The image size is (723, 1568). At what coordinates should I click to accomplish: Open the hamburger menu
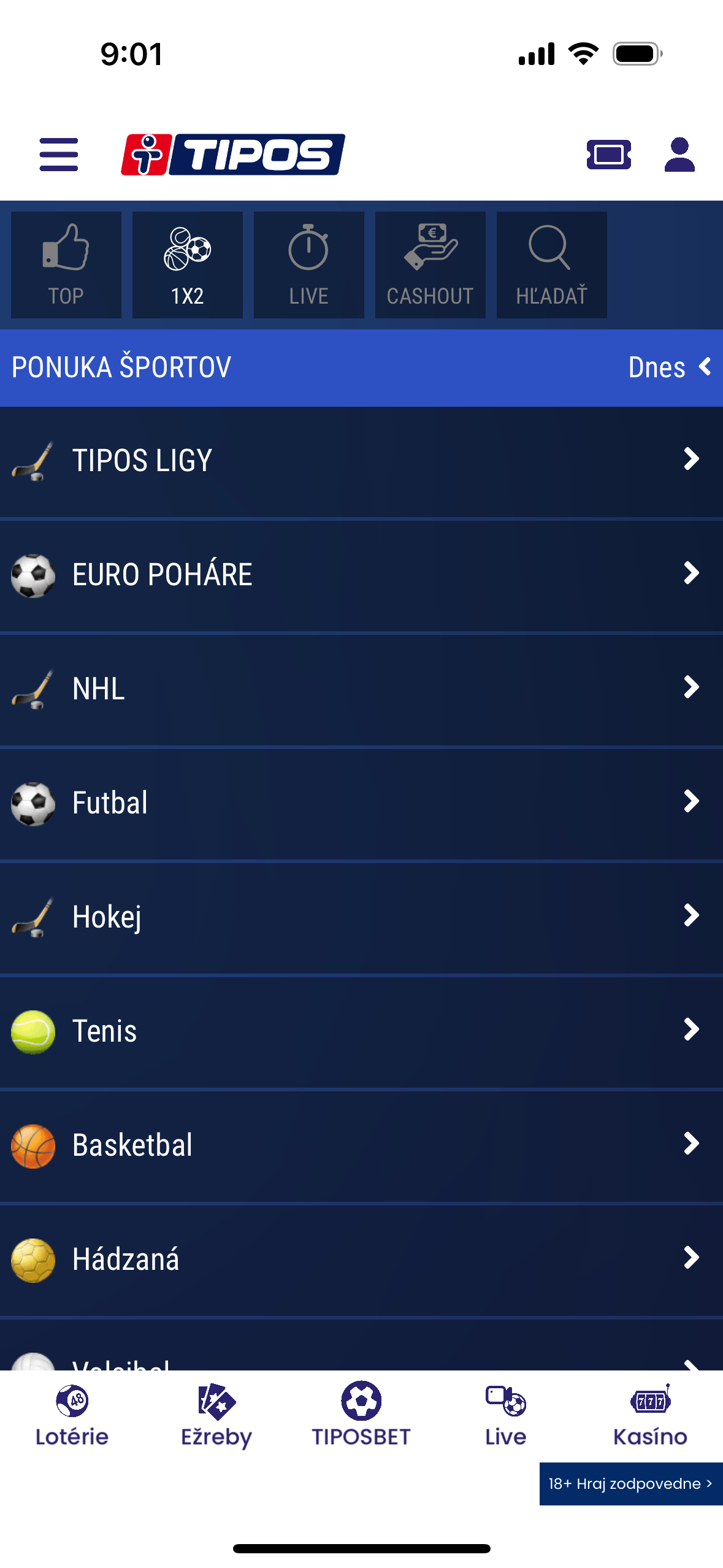(x=58, y=155)
